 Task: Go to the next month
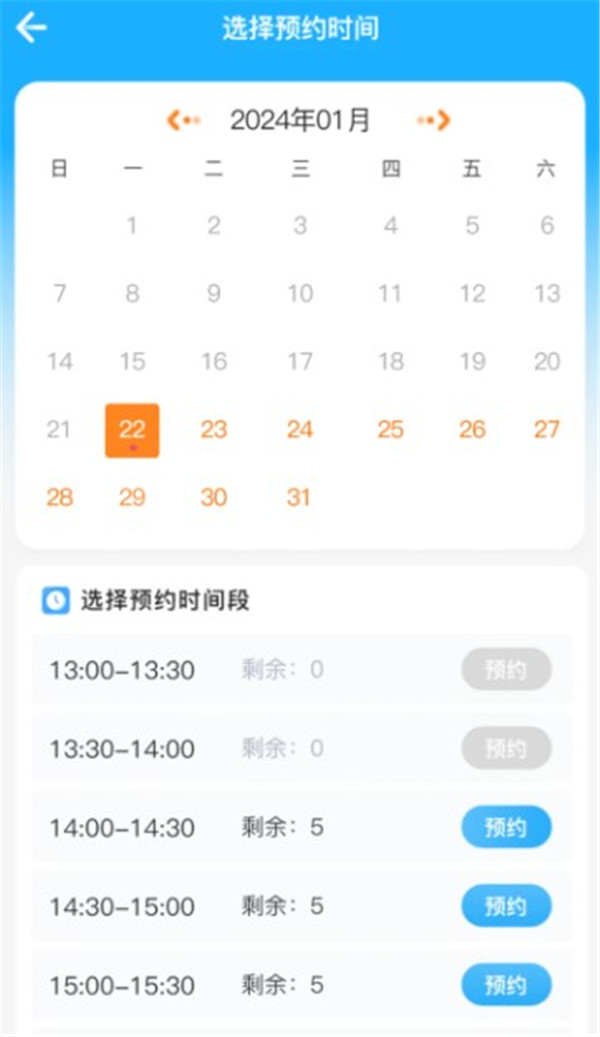point(435,121)
